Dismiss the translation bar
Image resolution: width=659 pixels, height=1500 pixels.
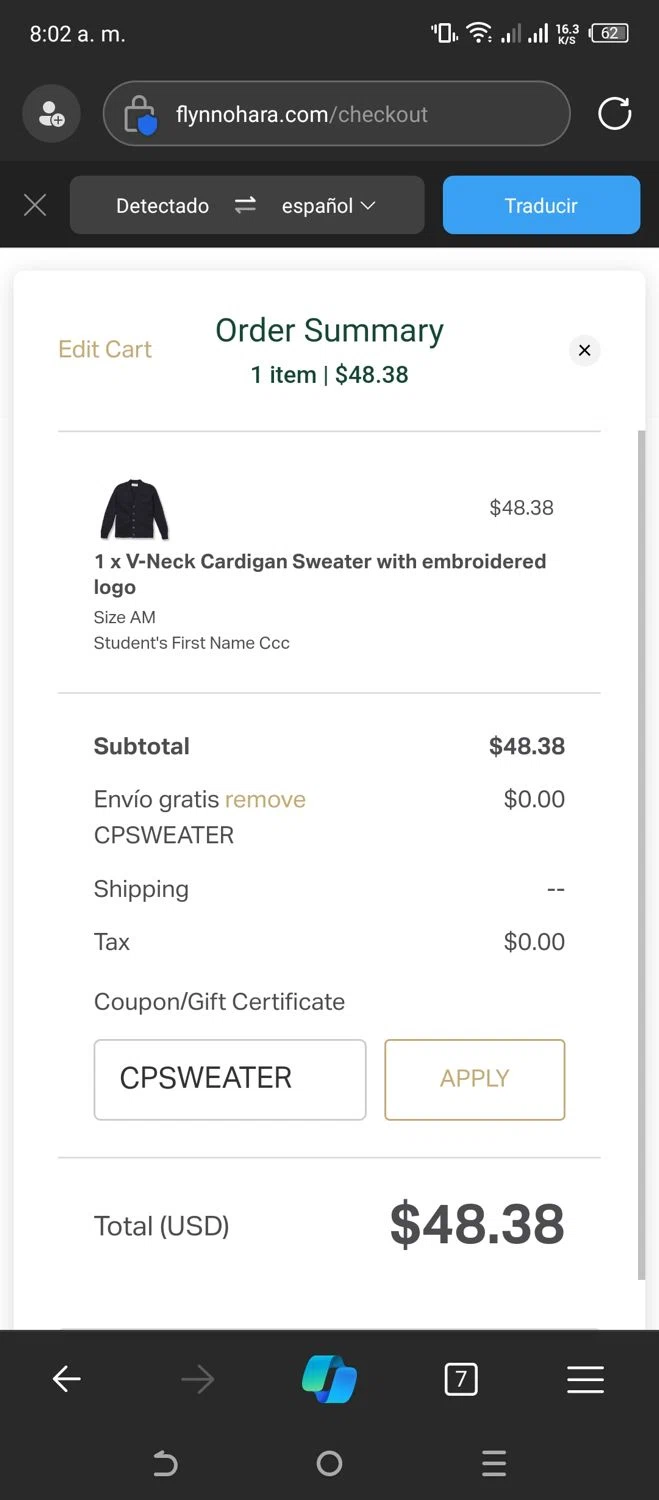point(35,206)
